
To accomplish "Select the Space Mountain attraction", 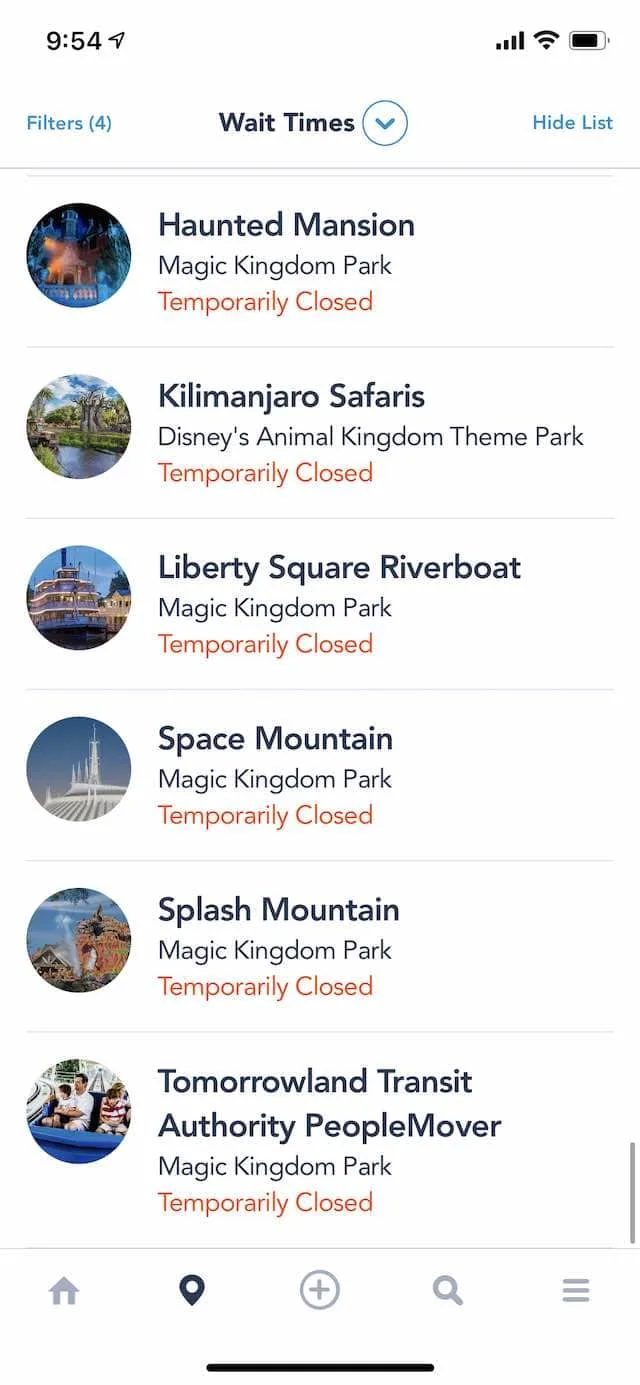I will [320, 775].
